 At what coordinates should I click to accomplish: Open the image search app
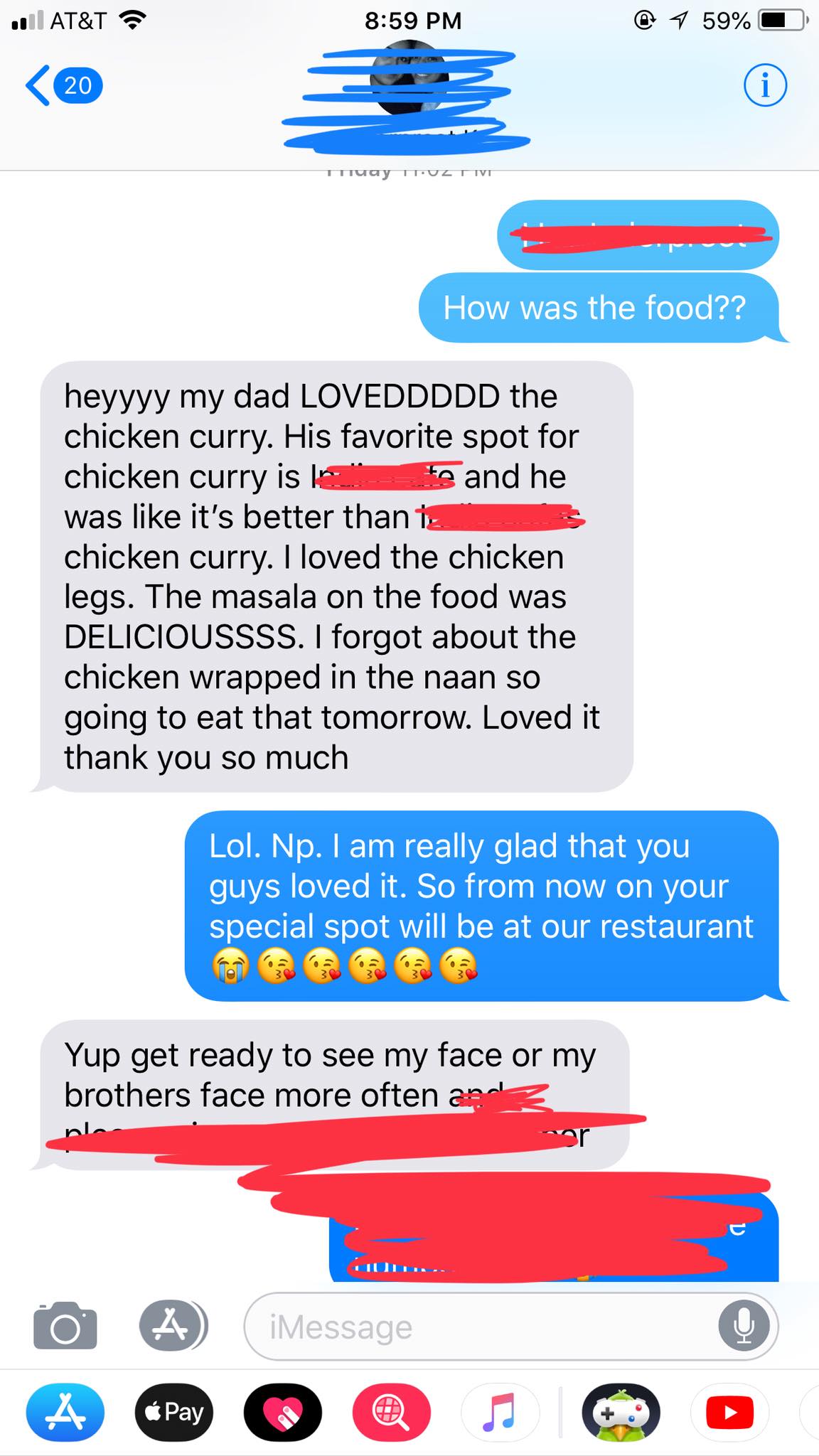click(392, 1412)
